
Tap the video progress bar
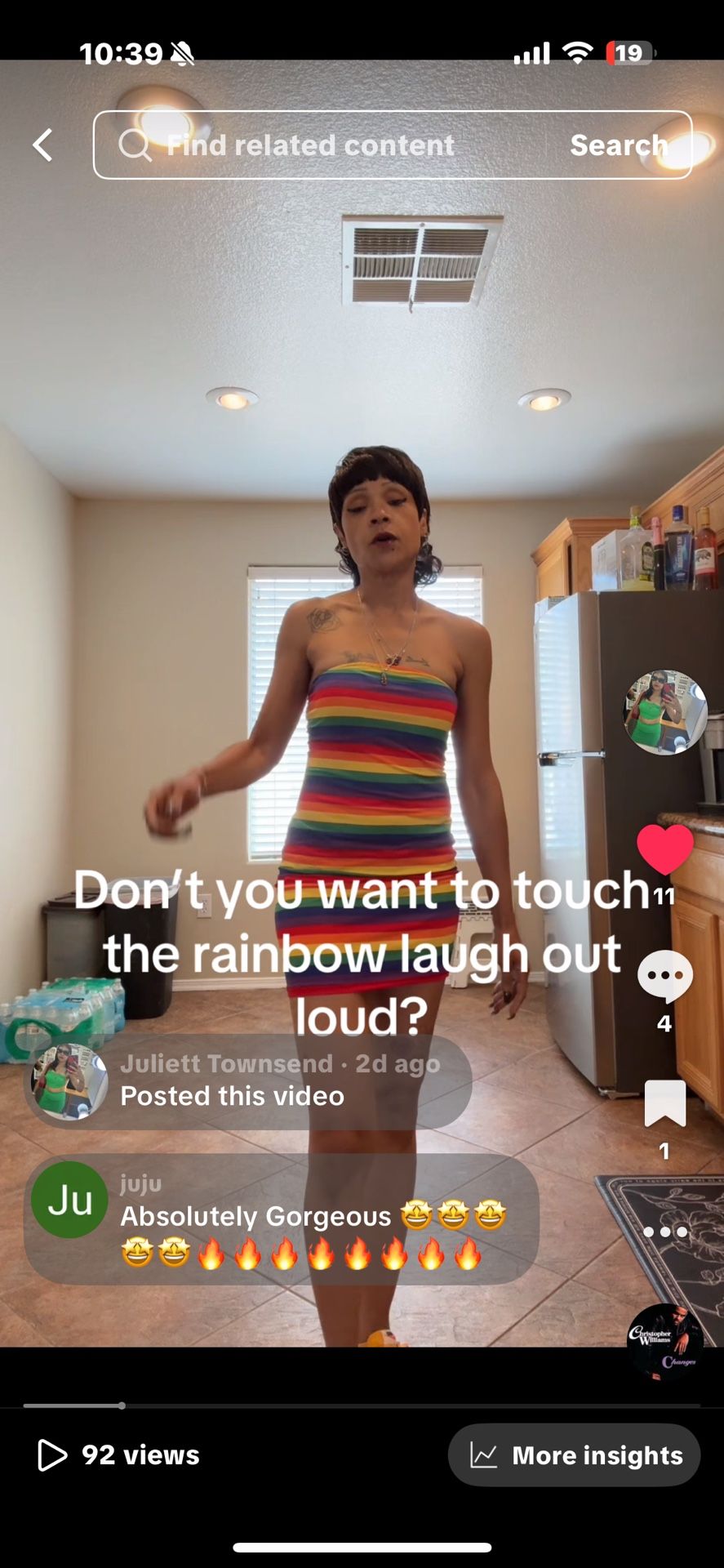[x=362, y=1405]
